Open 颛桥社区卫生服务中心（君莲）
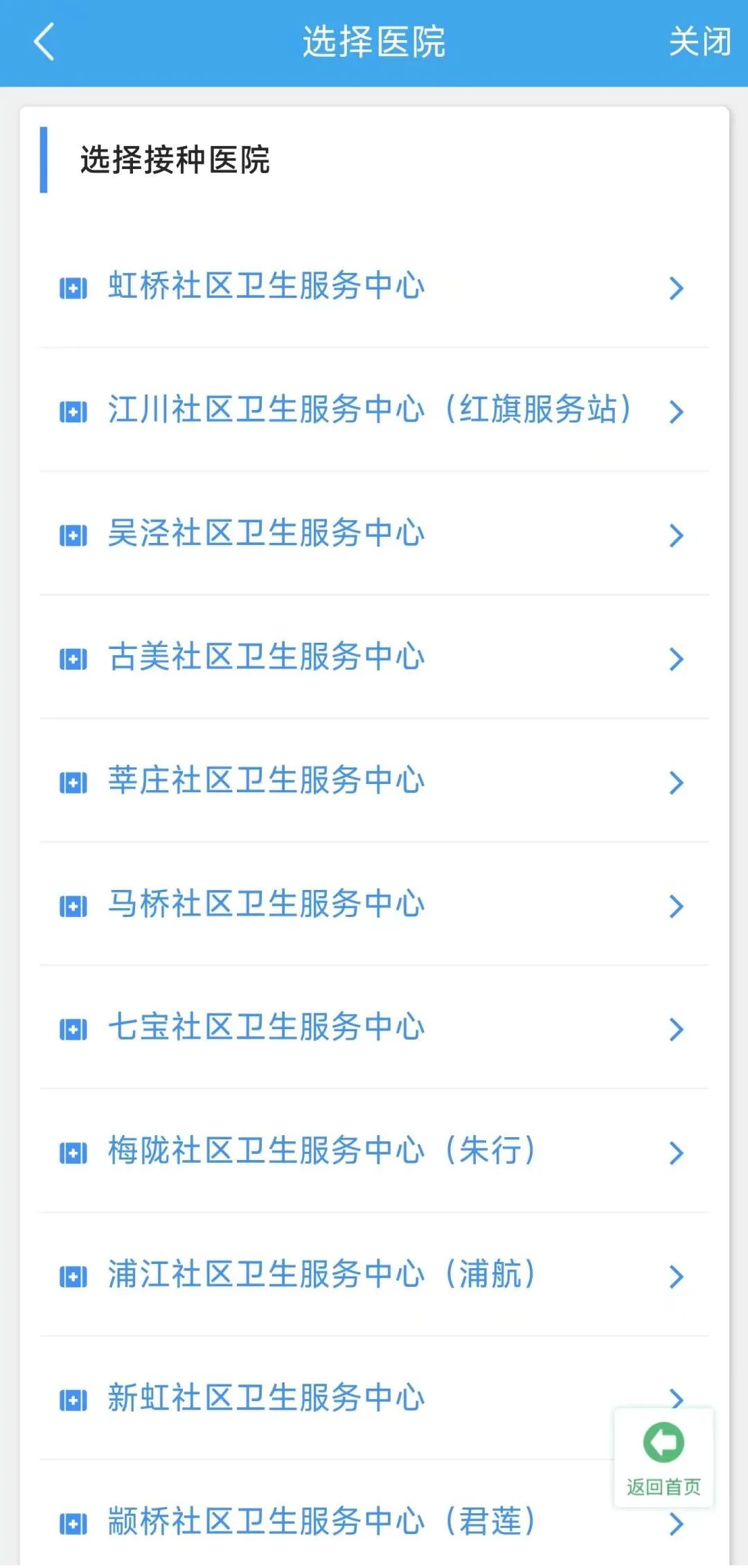This screenshot has height=1568, width=748. [x=322, y=1522]
